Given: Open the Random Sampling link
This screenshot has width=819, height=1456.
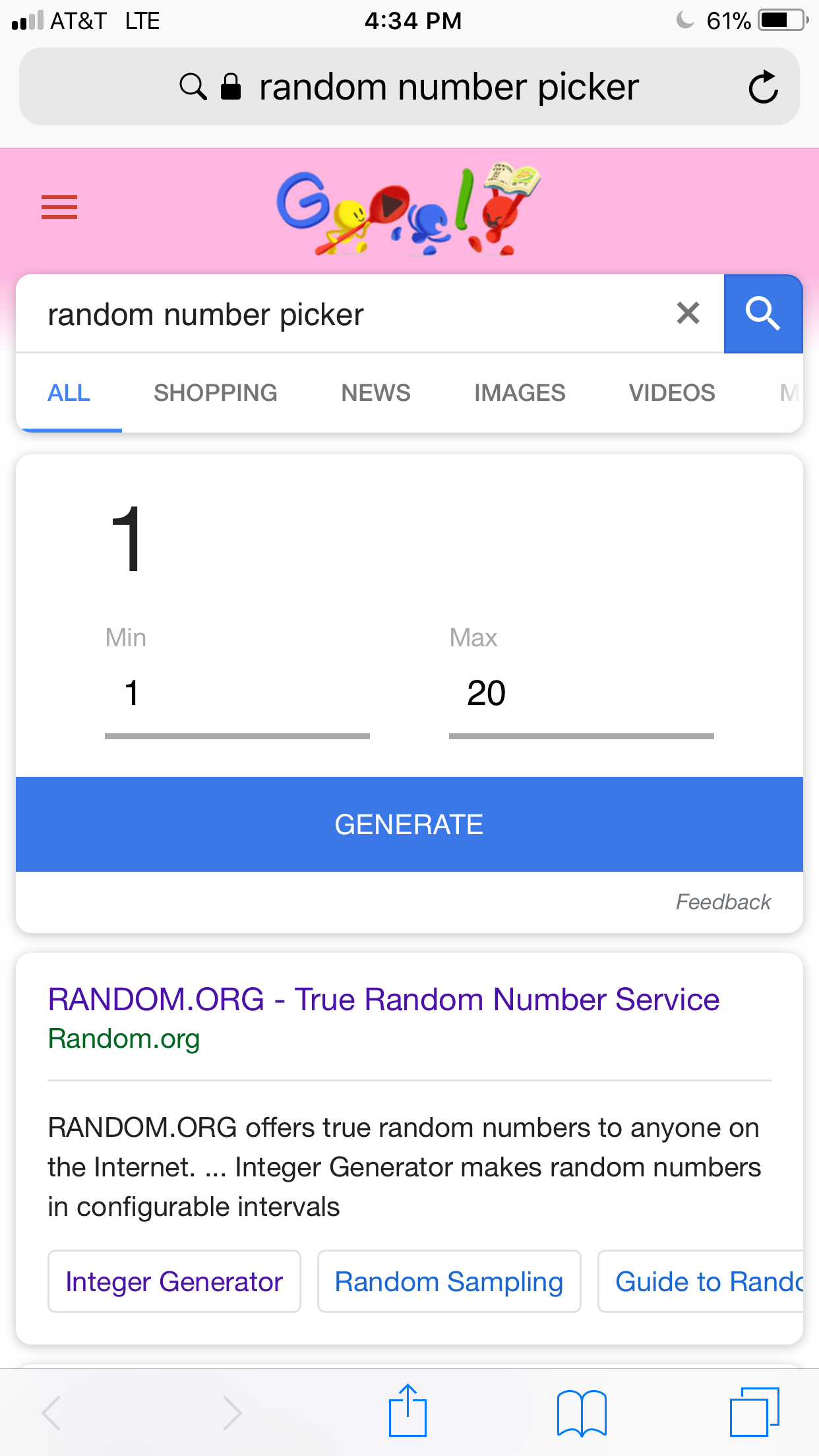Looking at the screenshot, I should pos(449,1281).
